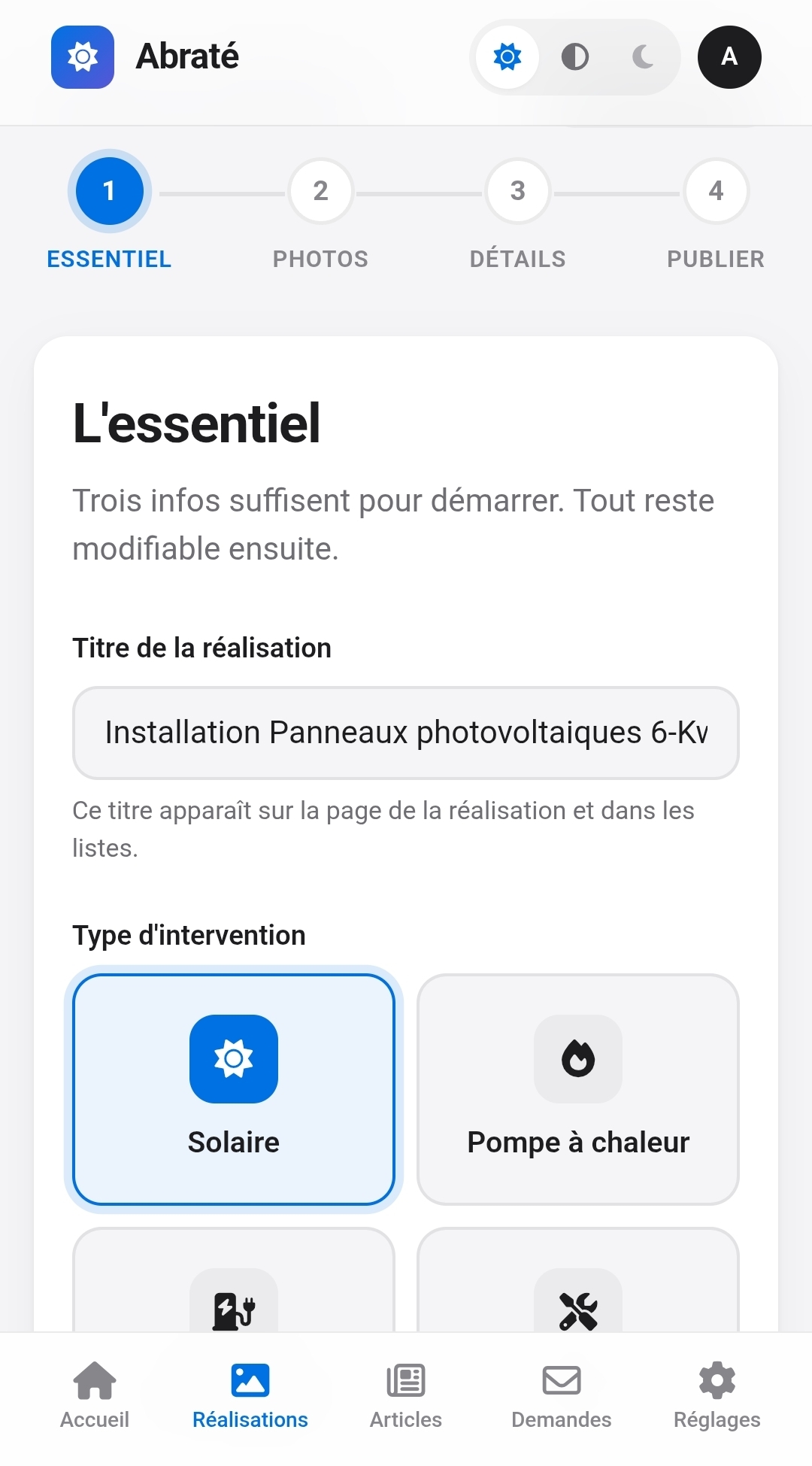Select step 1 Essentiel
Screen dimensions: 812x1466
[x=110, y=212]
